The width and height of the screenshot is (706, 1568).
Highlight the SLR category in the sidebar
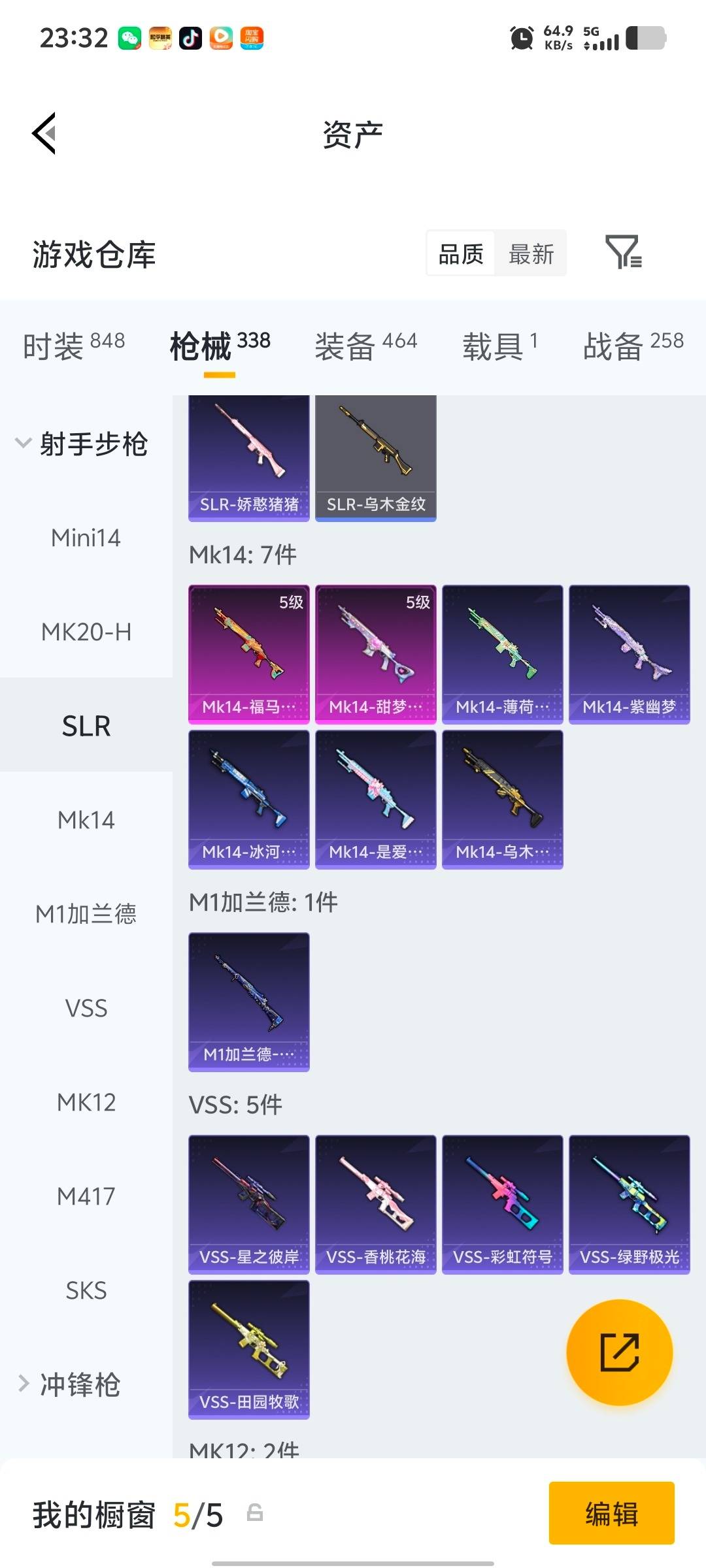pos(86,725)
